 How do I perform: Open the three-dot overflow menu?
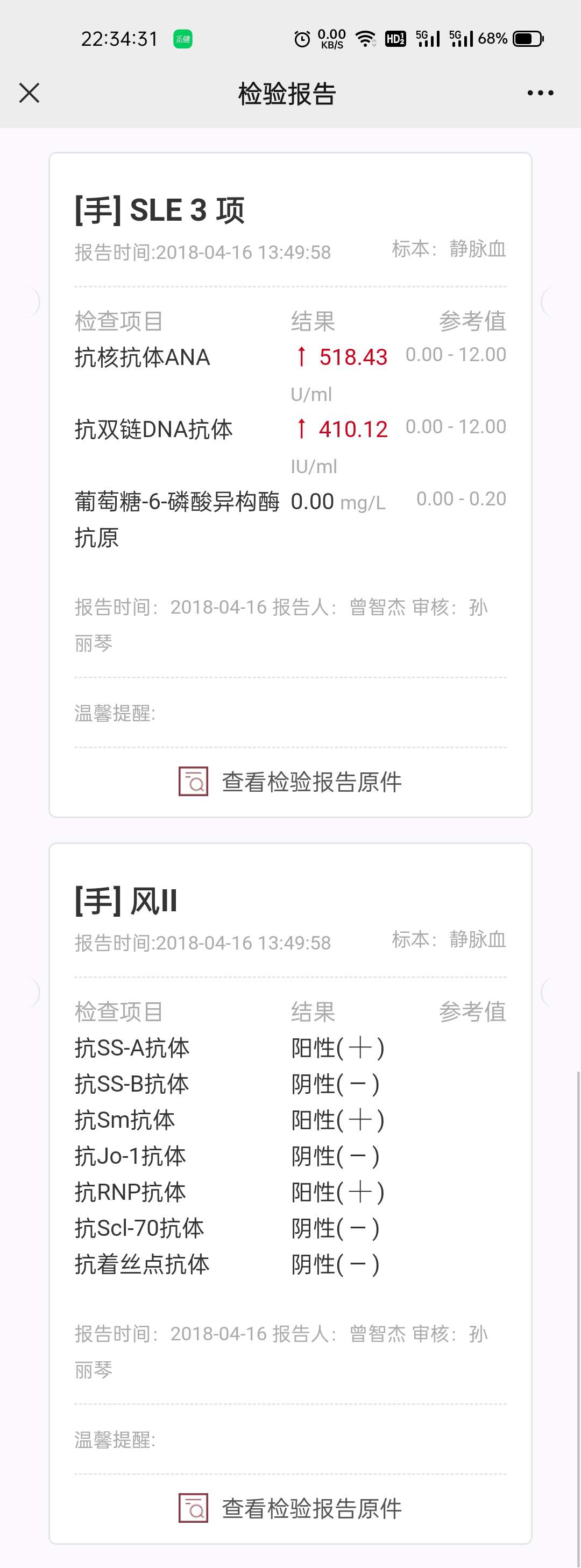point(540,93)
